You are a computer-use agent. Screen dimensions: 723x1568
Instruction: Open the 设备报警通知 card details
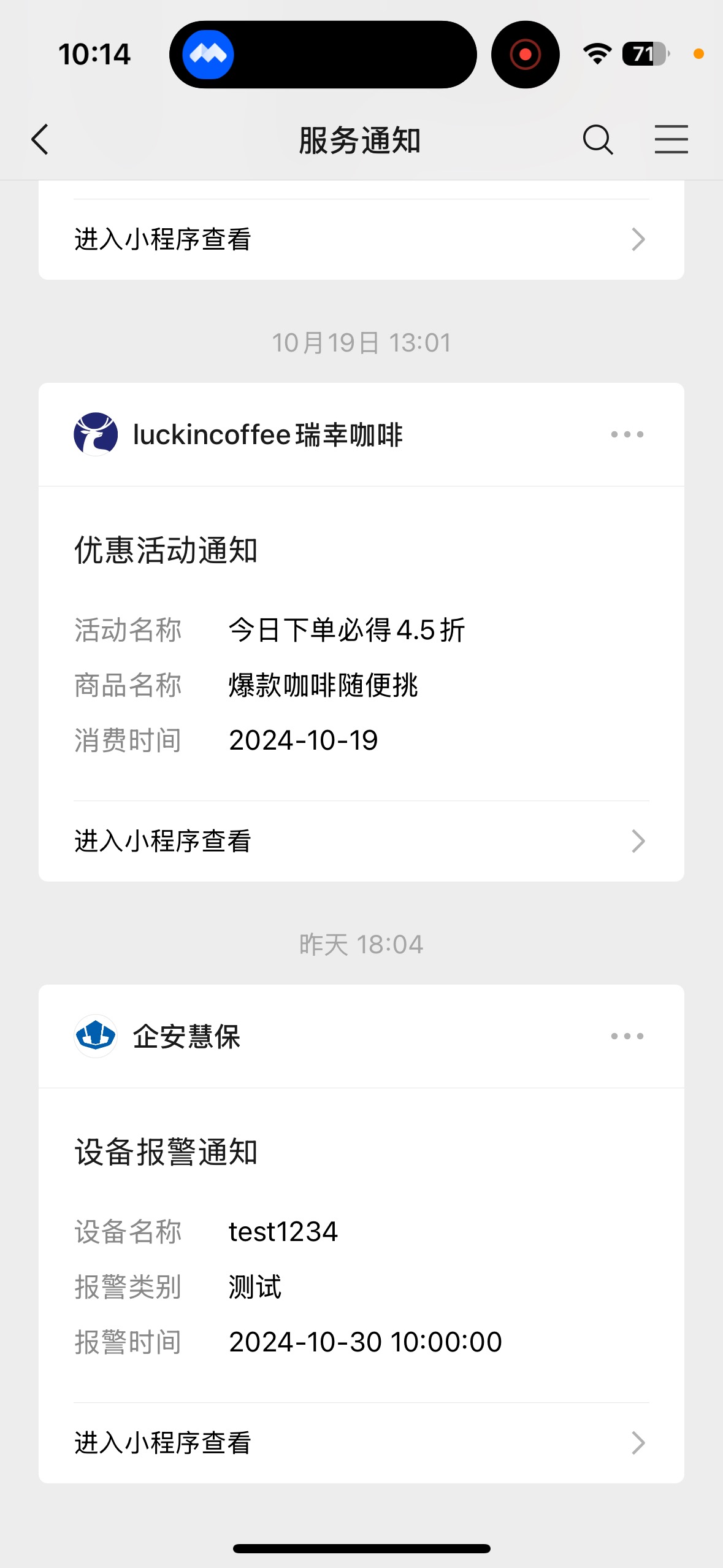(361, 1245)
